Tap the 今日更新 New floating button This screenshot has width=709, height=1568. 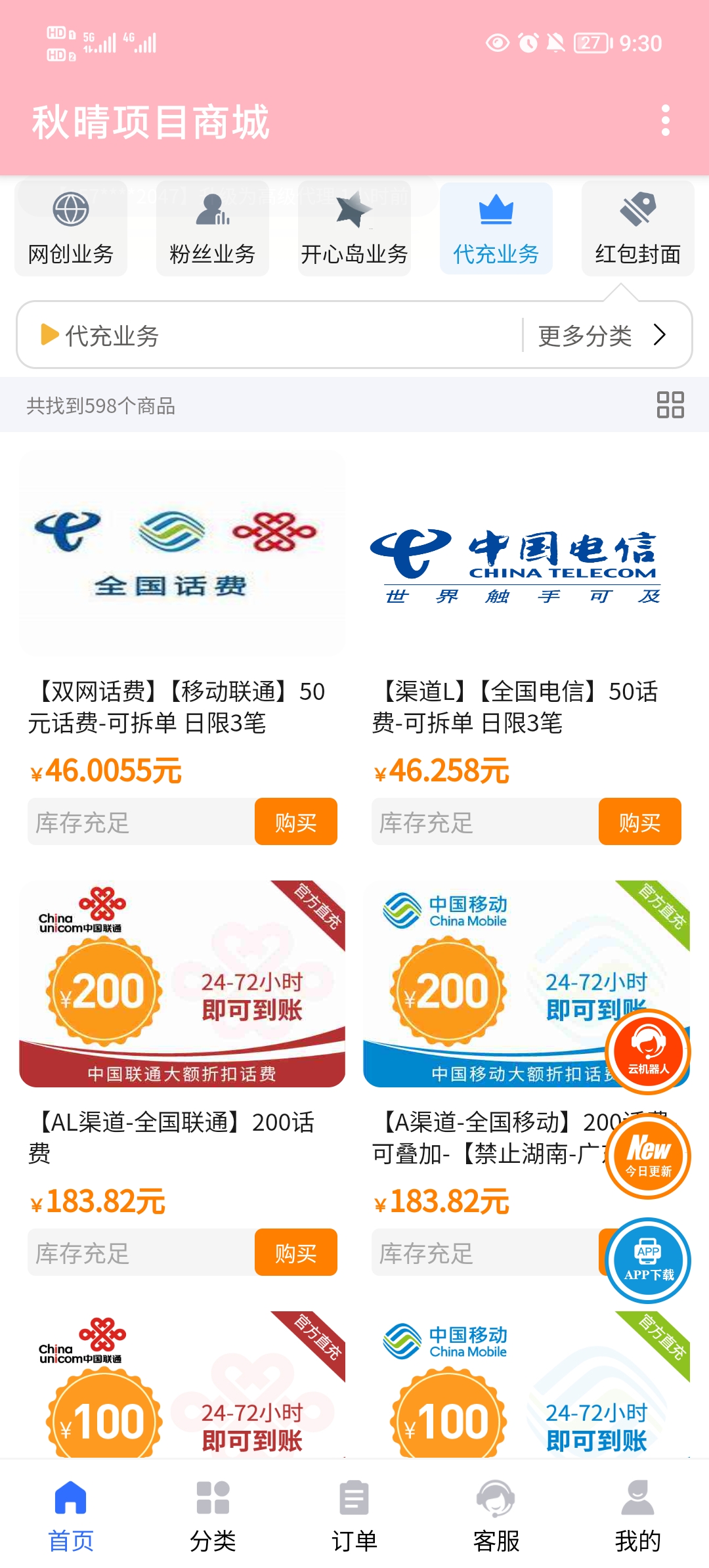click(x=648, y=1156)
